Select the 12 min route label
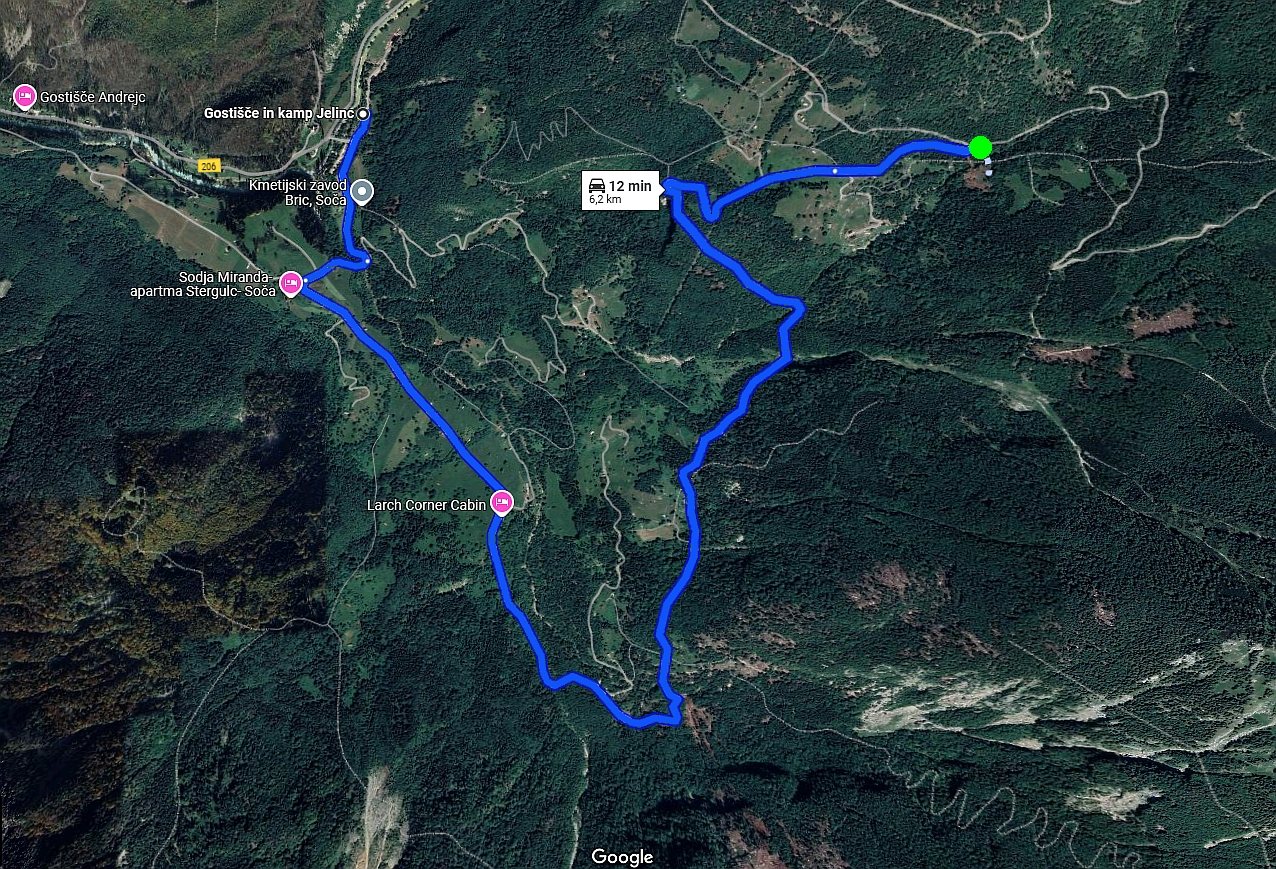Image resolution: width=1276 pixels, height=869 pixels. pos(620,191)
